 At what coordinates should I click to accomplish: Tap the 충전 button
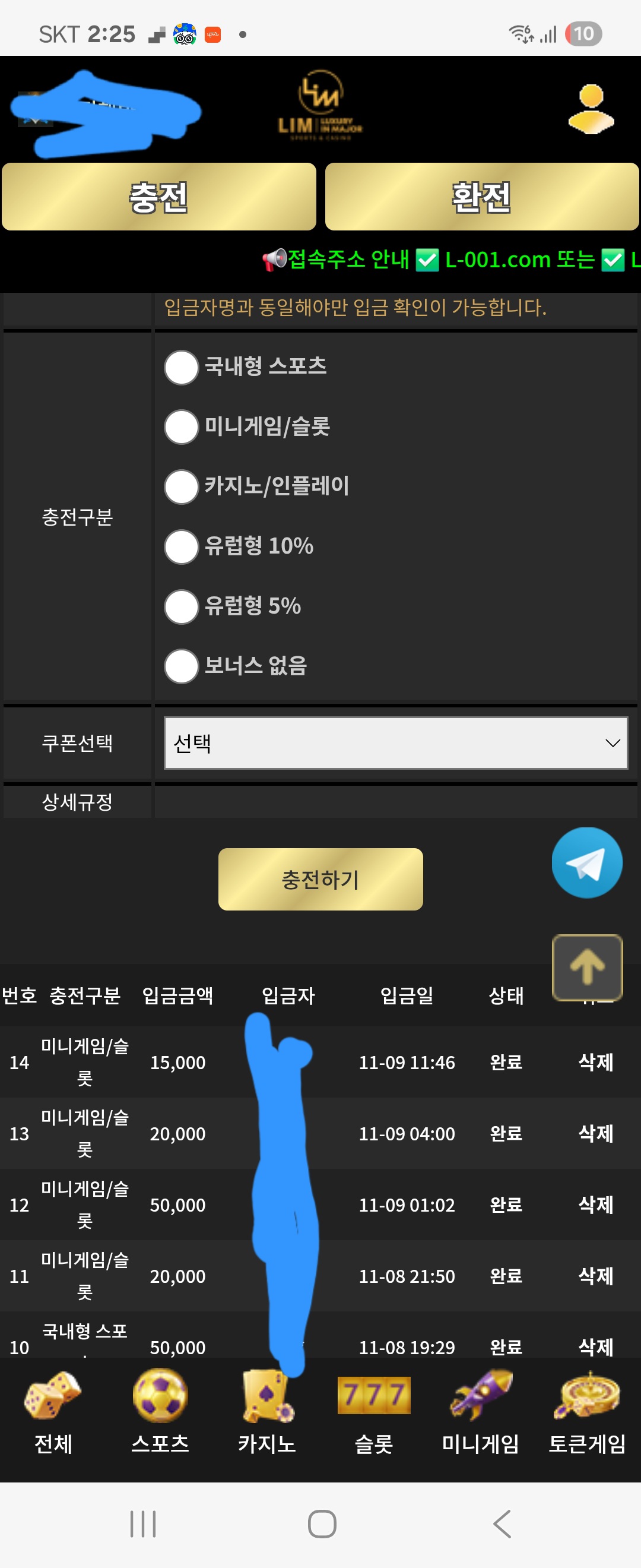[158, 197]
